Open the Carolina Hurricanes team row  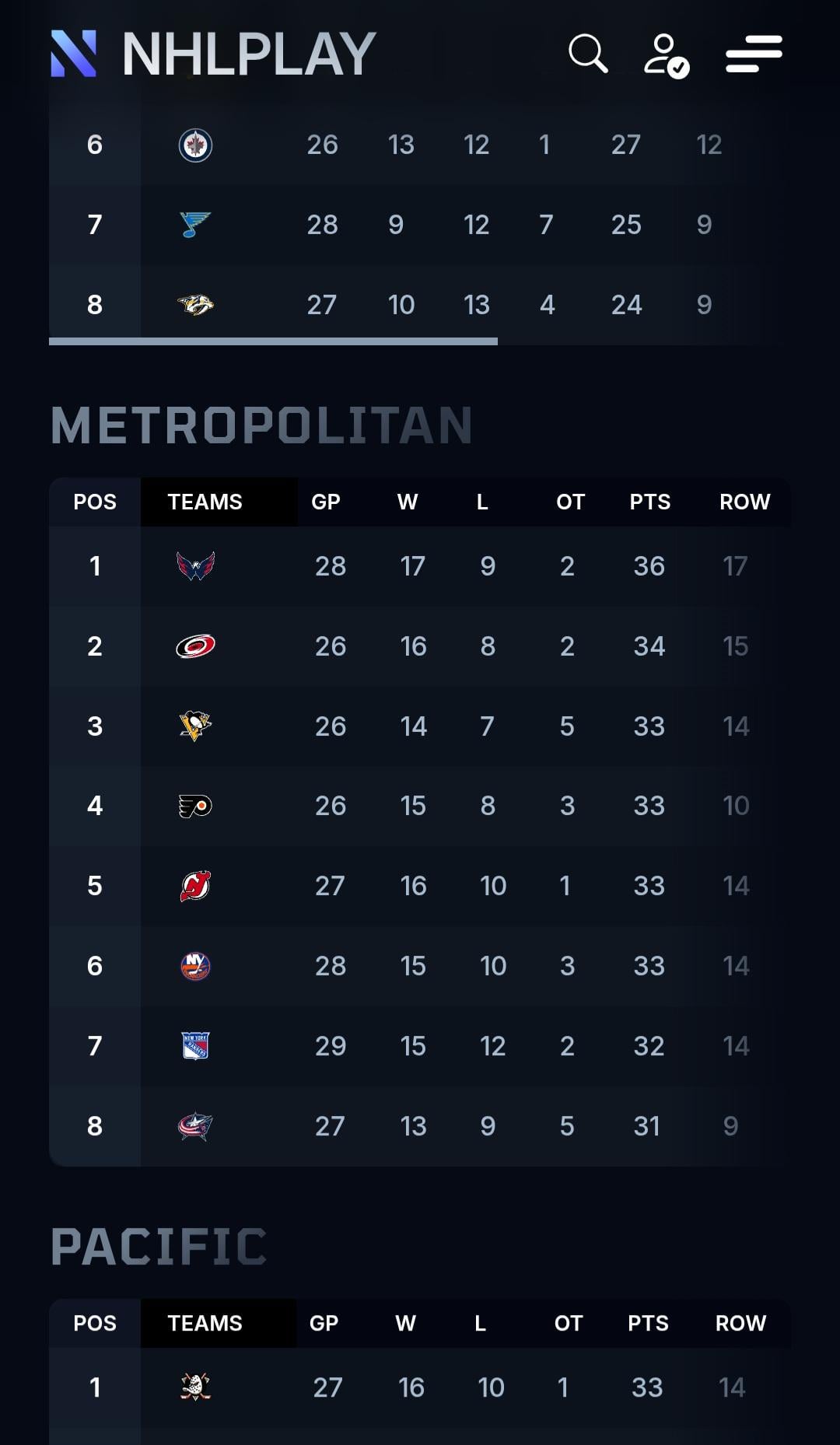pyautogui.click(x=195, y=646)
